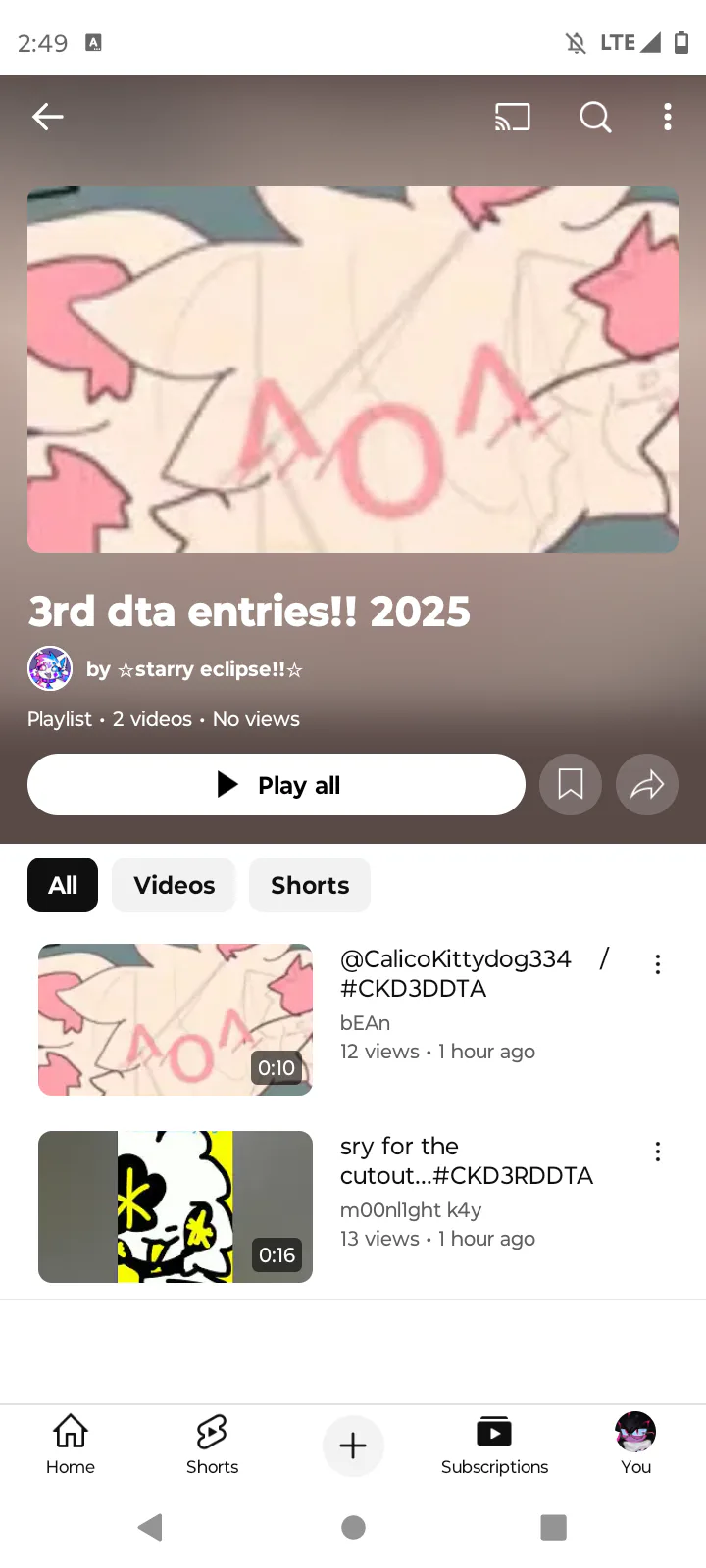Select the All filter chip

coord(63,885)
